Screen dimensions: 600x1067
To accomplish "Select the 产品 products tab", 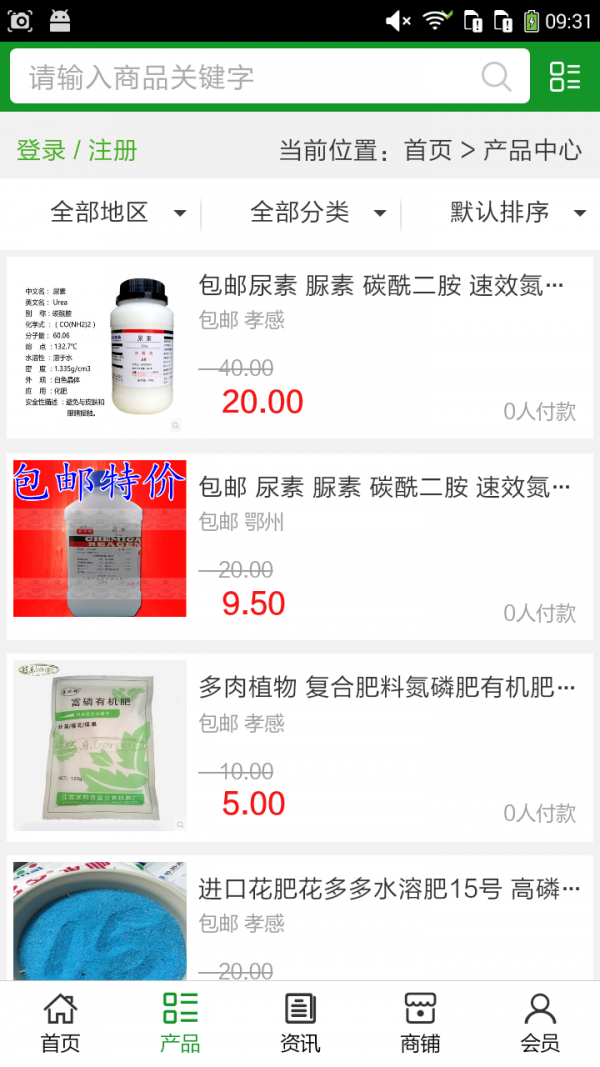I will (x=180, y=1024).
